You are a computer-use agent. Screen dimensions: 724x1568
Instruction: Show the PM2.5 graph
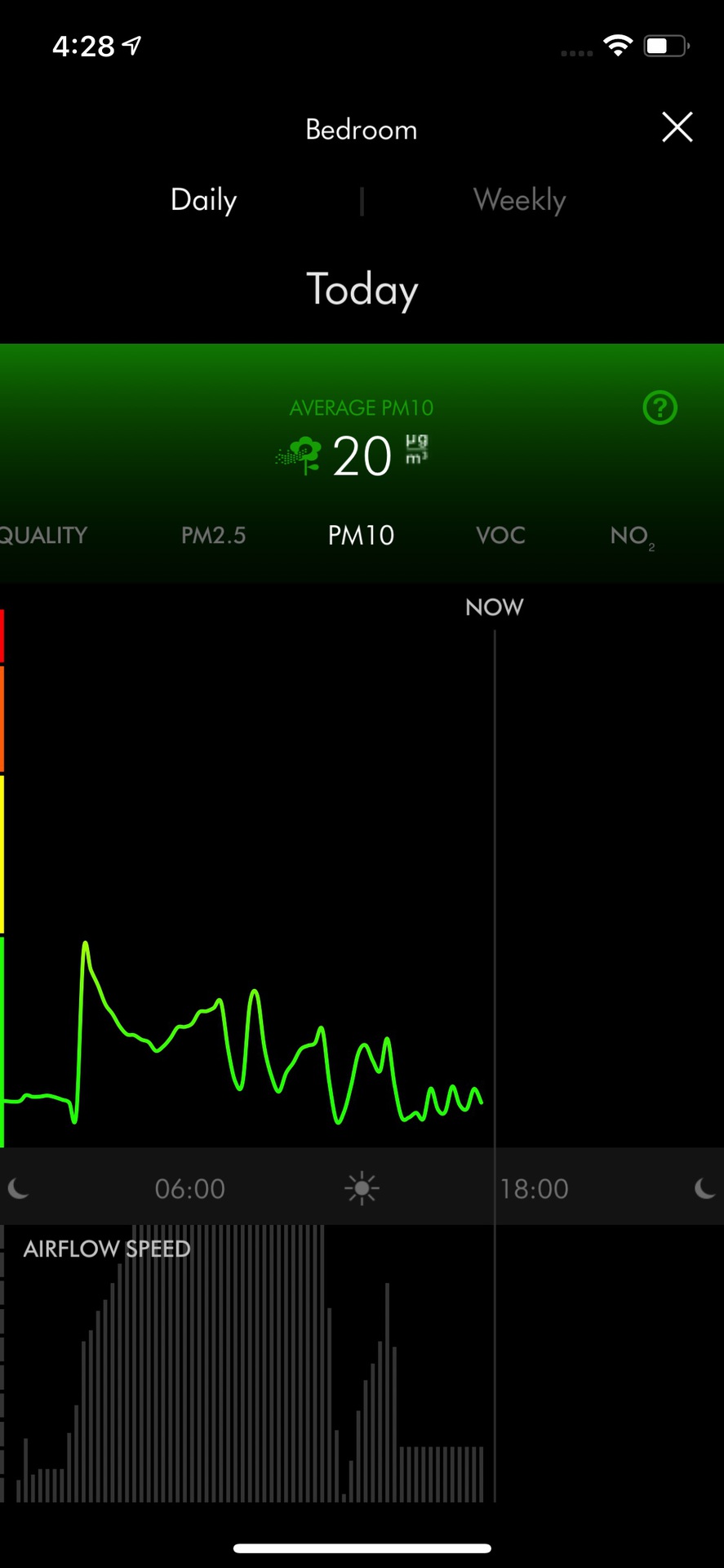213,536
